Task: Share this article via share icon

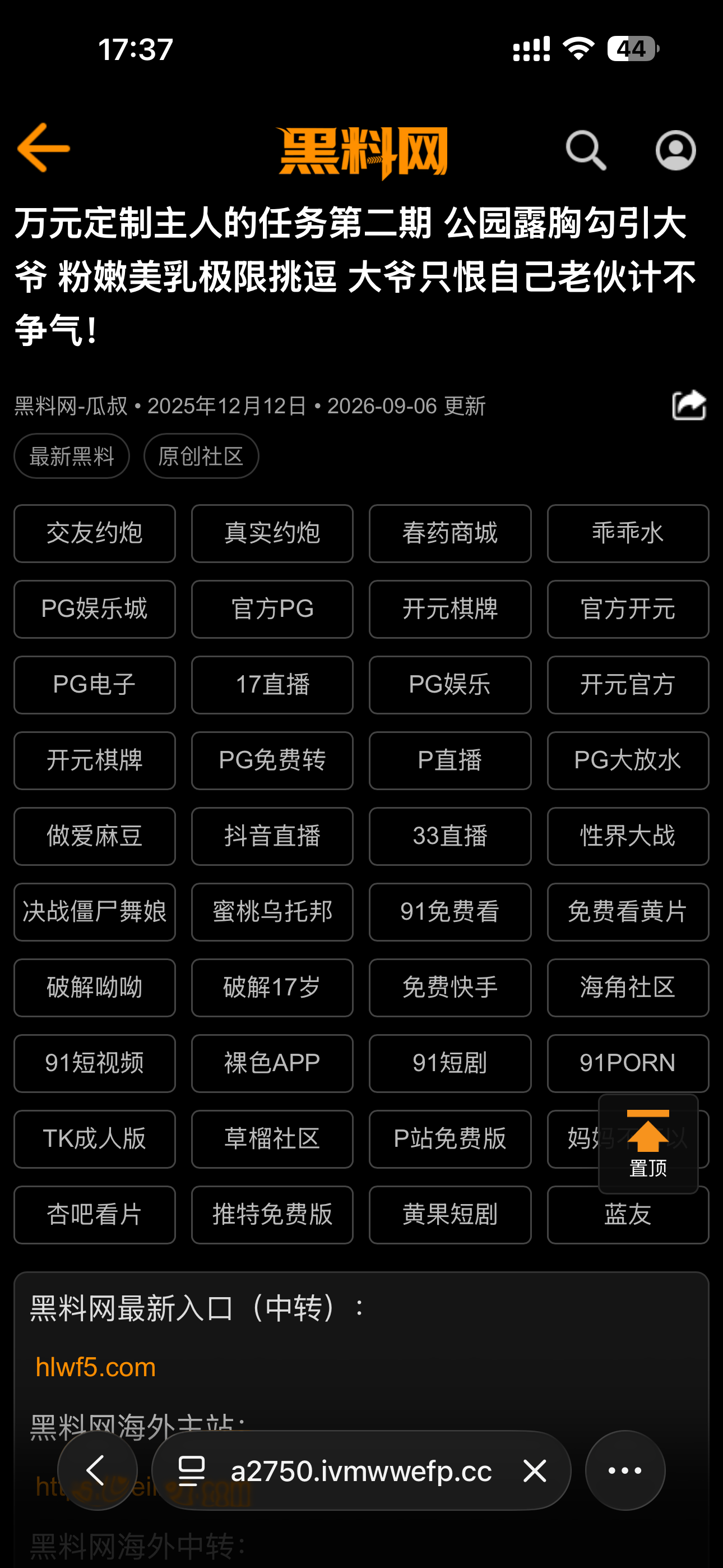Action: (x=689, y=405)
